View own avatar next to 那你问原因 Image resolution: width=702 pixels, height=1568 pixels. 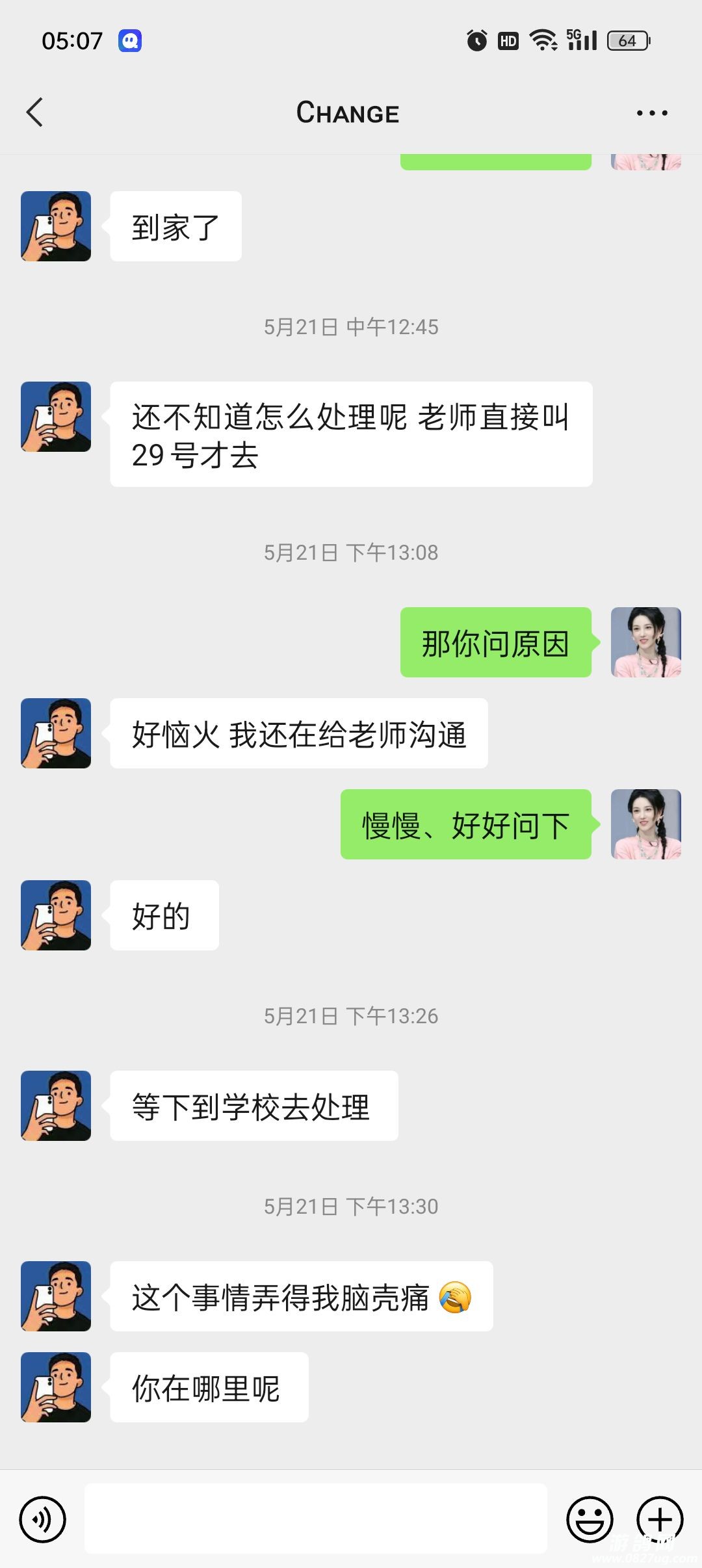(x=645, y=642)
